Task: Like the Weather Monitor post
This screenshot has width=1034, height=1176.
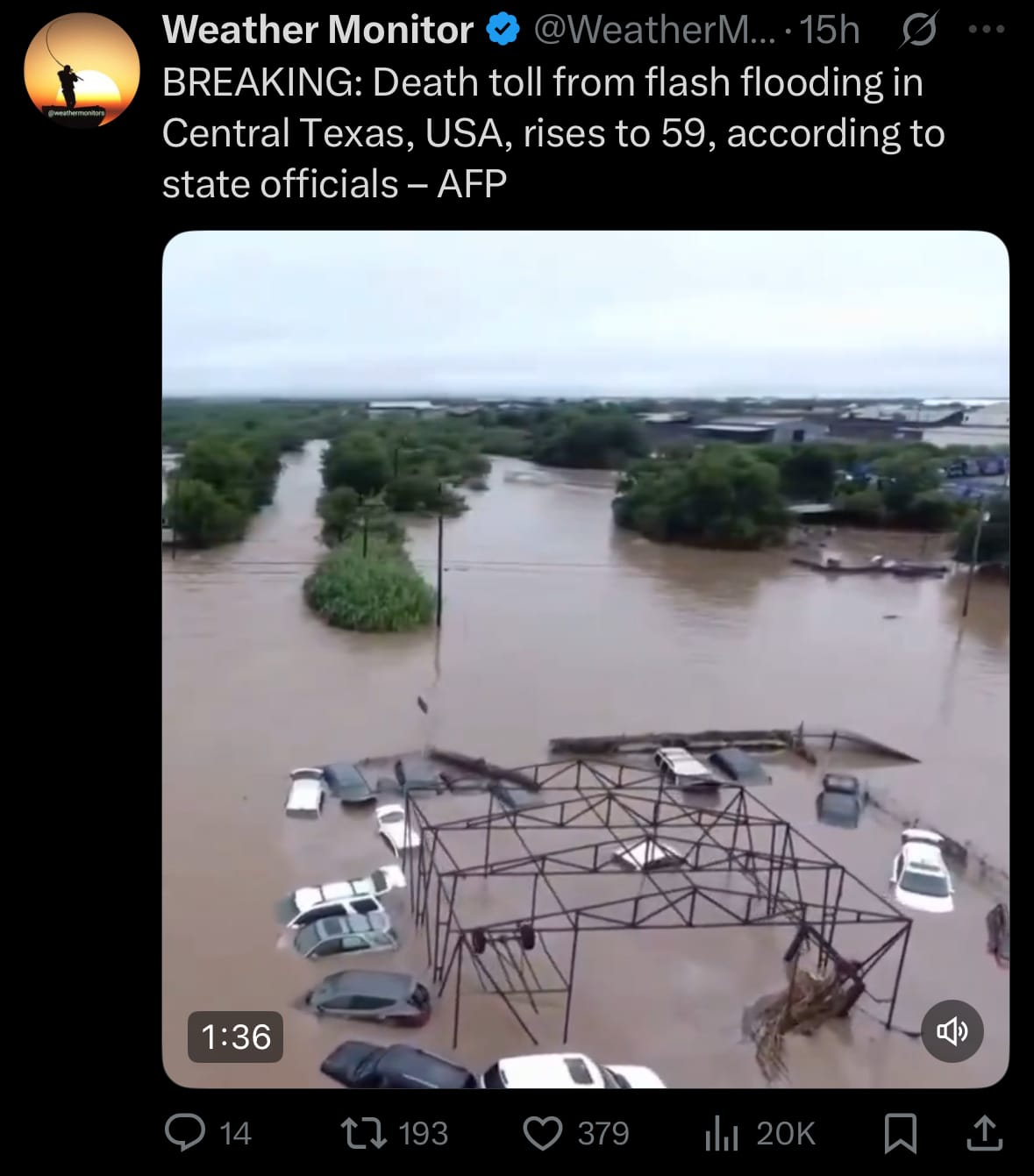Action: (543, 1133)
